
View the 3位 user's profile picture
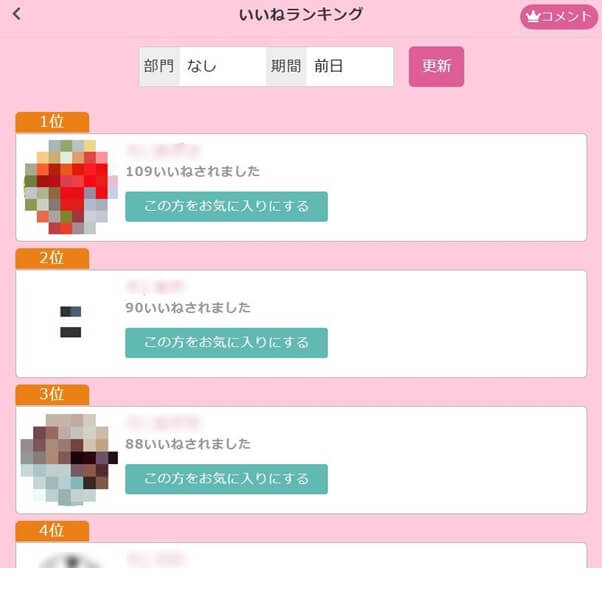point(68,458)
